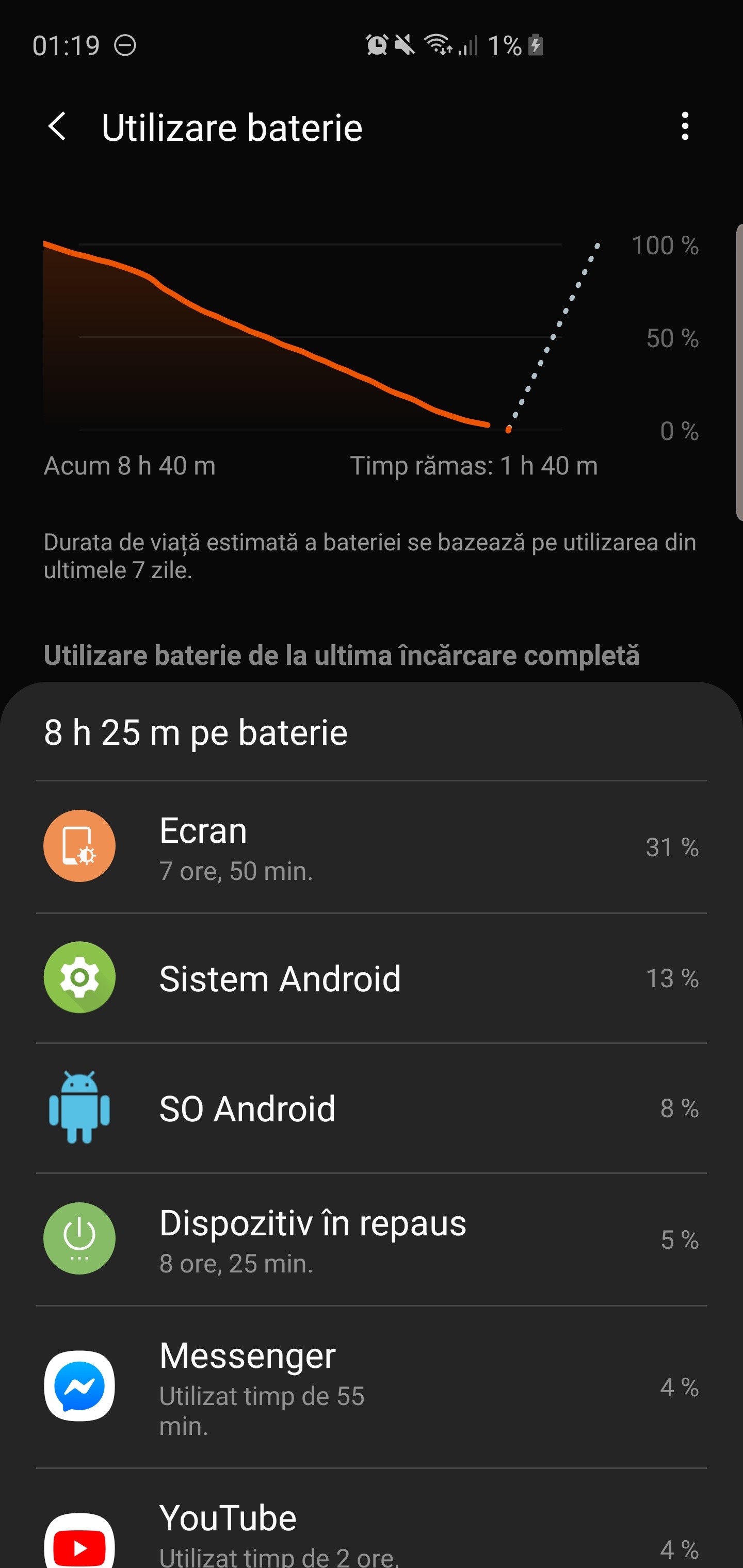Image resolution: width=743 pixels, height=1568 pixels.
Task: Go back from Utilizare baterie
Action: click(57, 127)
